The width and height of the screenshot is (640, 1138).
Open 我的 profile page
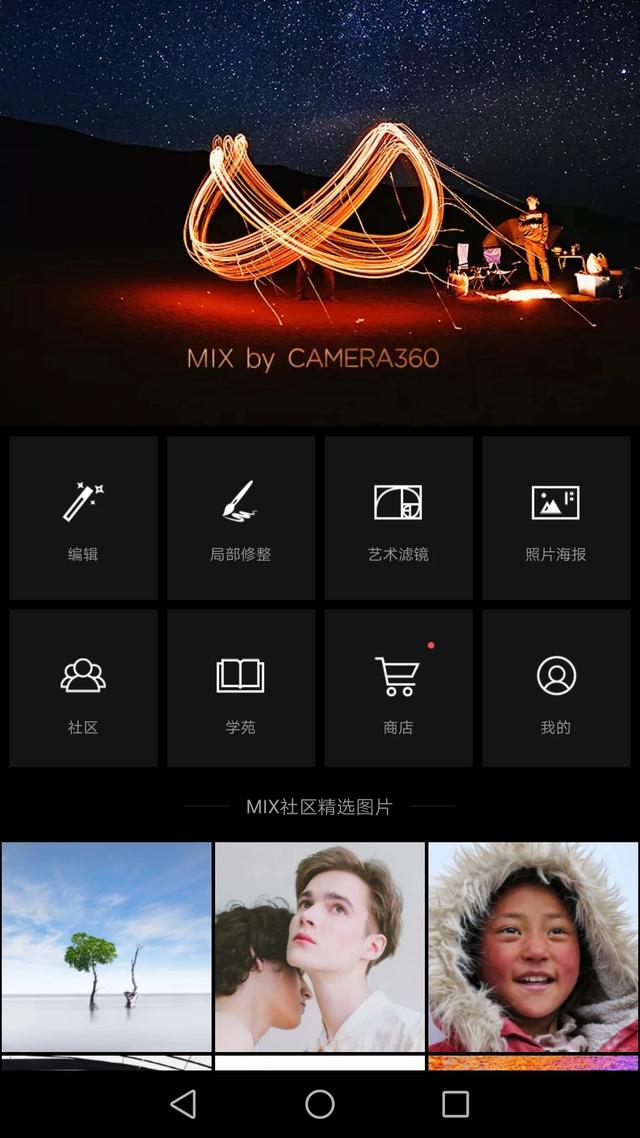tap(556, 689)
